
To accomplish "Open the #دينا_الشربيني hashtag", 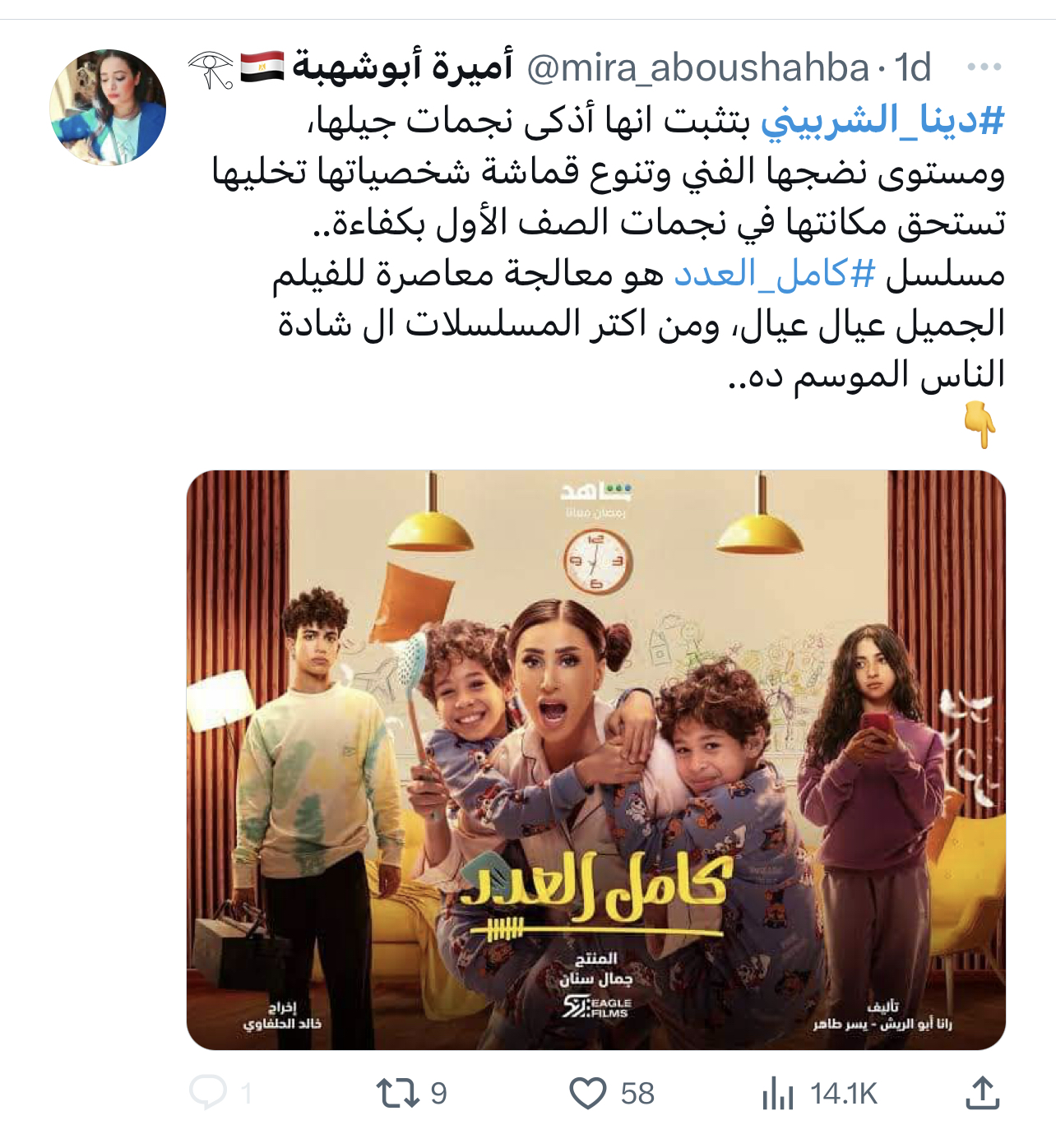I will tap(882, 121).
